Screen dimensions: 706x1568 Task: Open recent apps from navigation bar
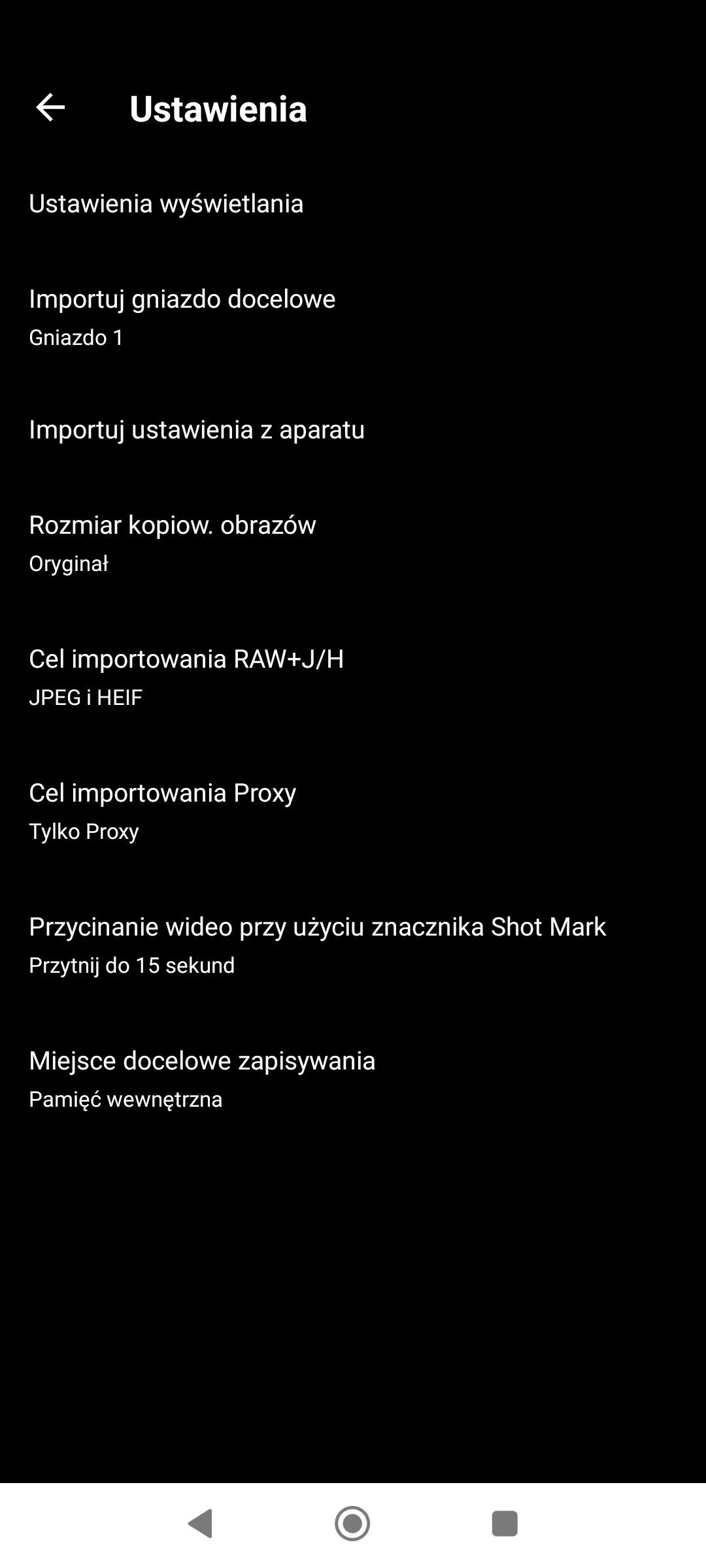click(x=505, y=1524)
